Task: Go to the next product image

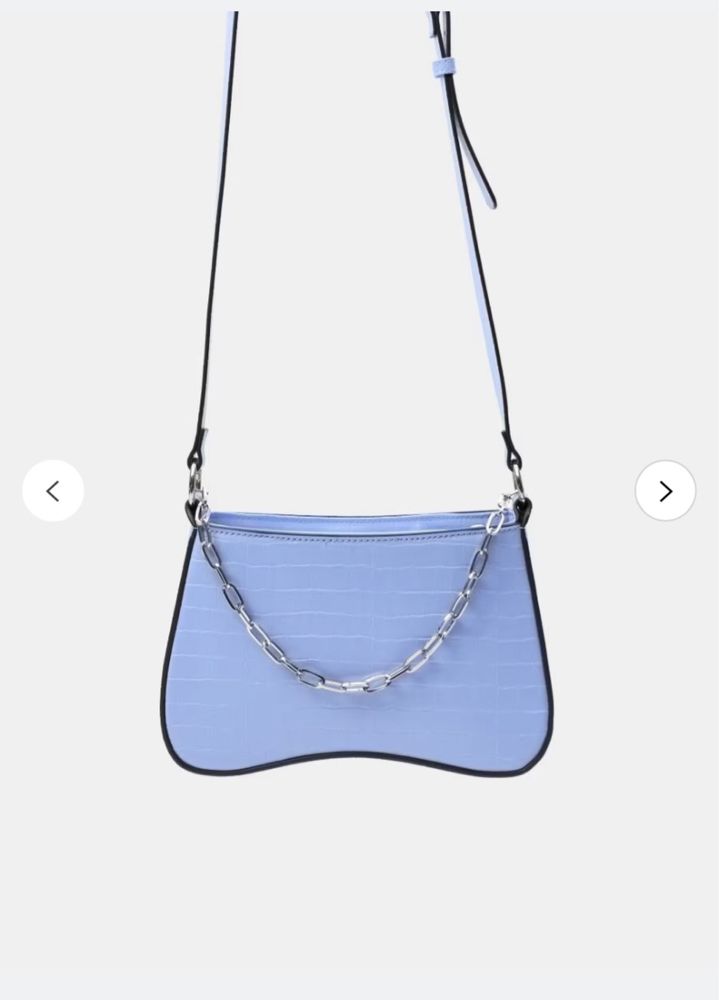Action: pos(665,491)
